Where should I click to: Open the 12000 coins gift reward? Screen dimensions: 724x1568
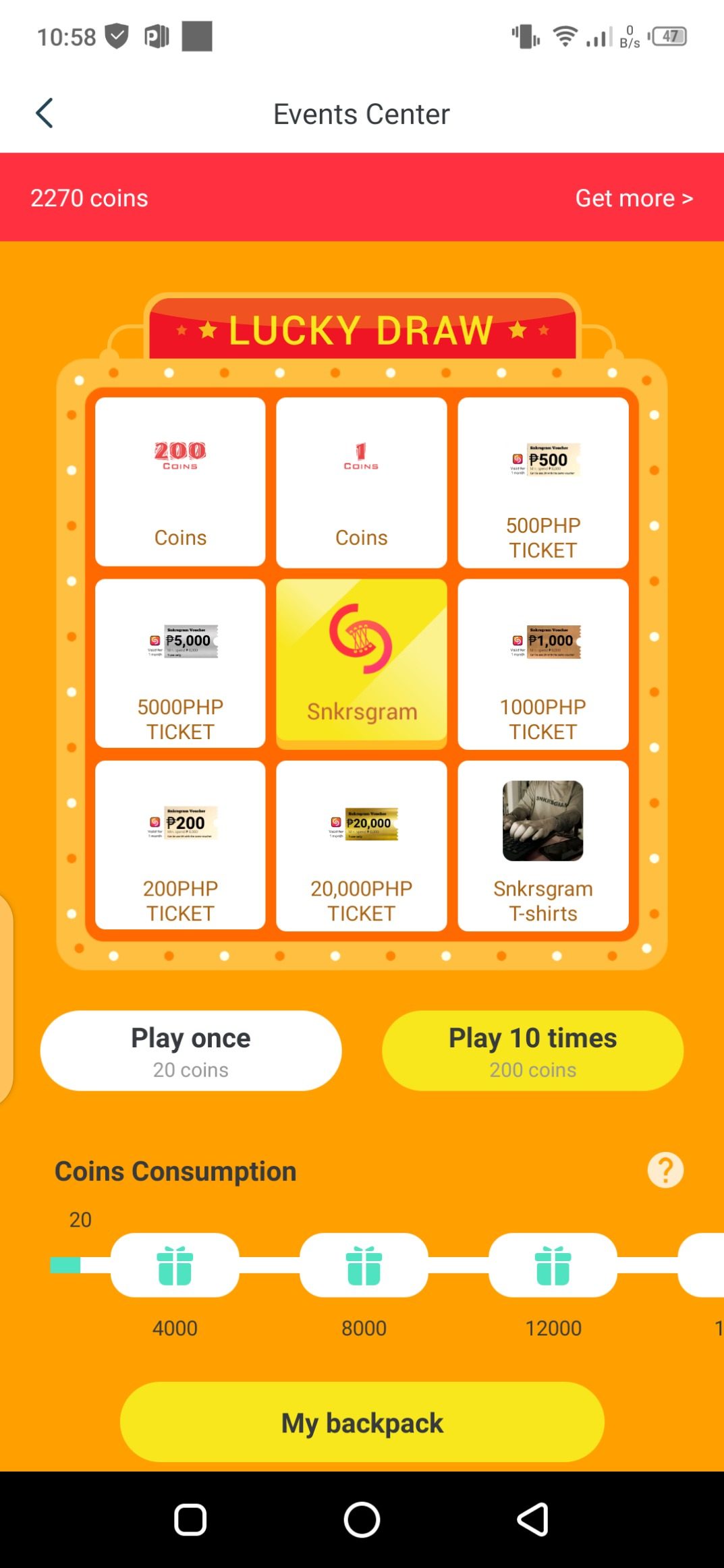click(x=553, y=1265)
